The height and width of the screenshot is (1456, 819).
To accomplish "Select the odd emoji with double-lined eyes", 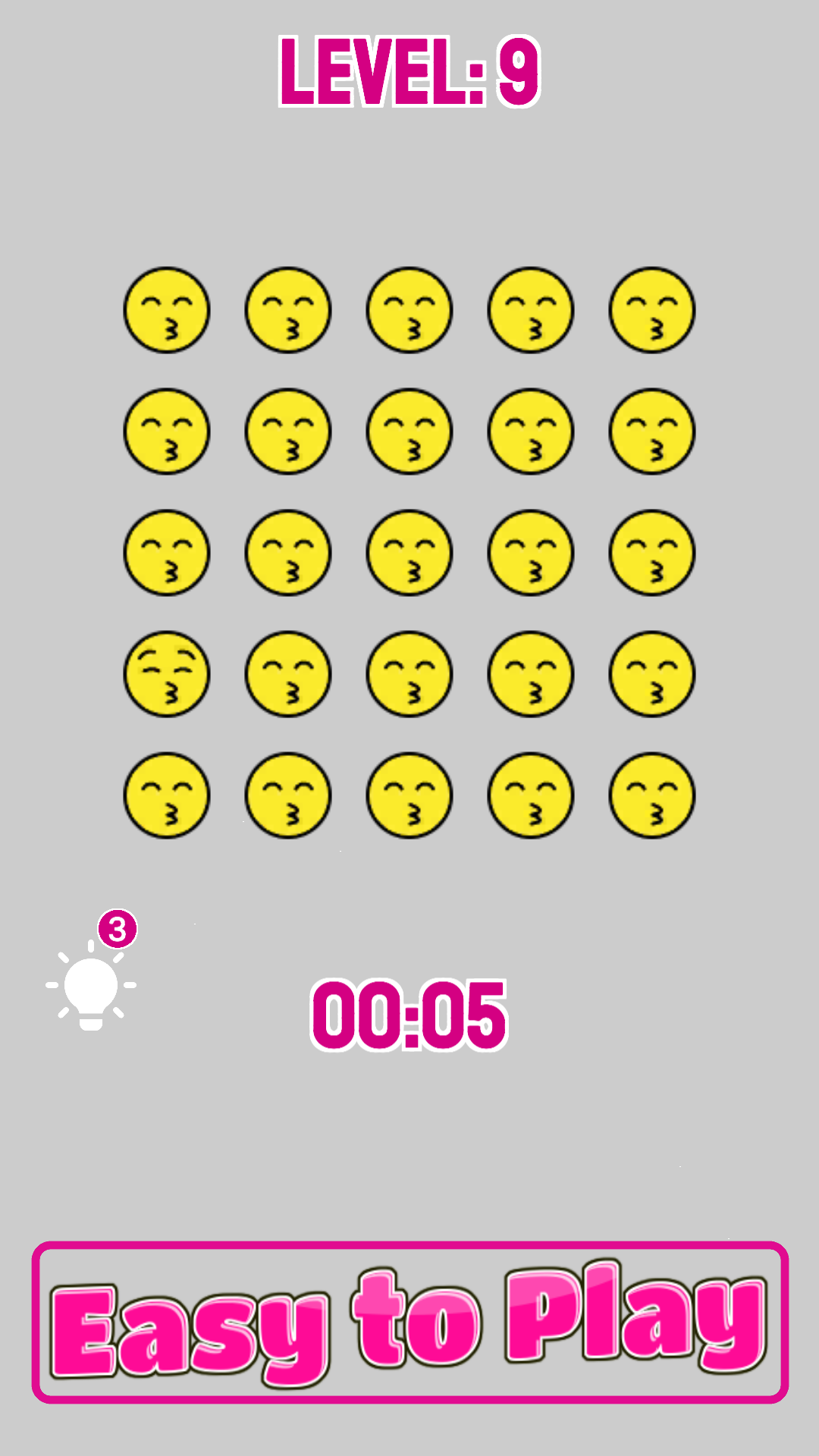I will coord(167,674).
